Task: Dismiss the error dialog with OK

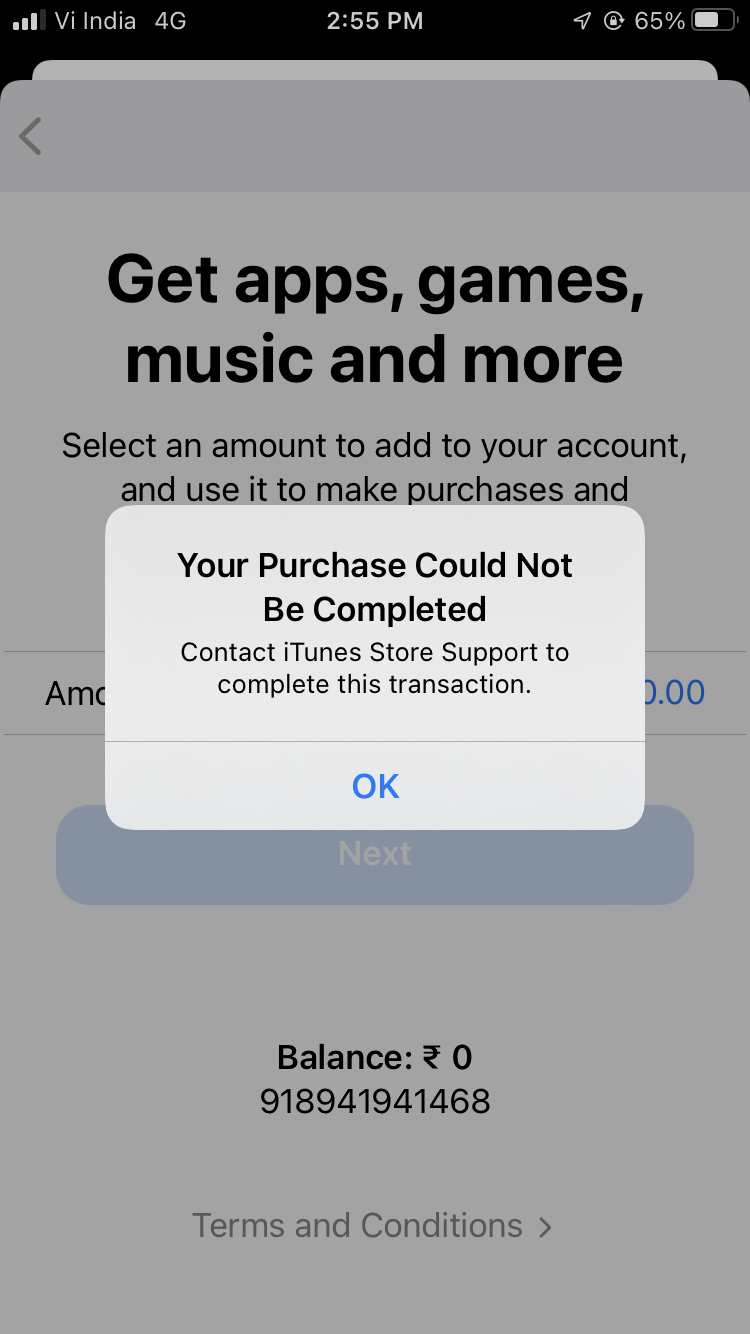Action: [x=375, y=786]
